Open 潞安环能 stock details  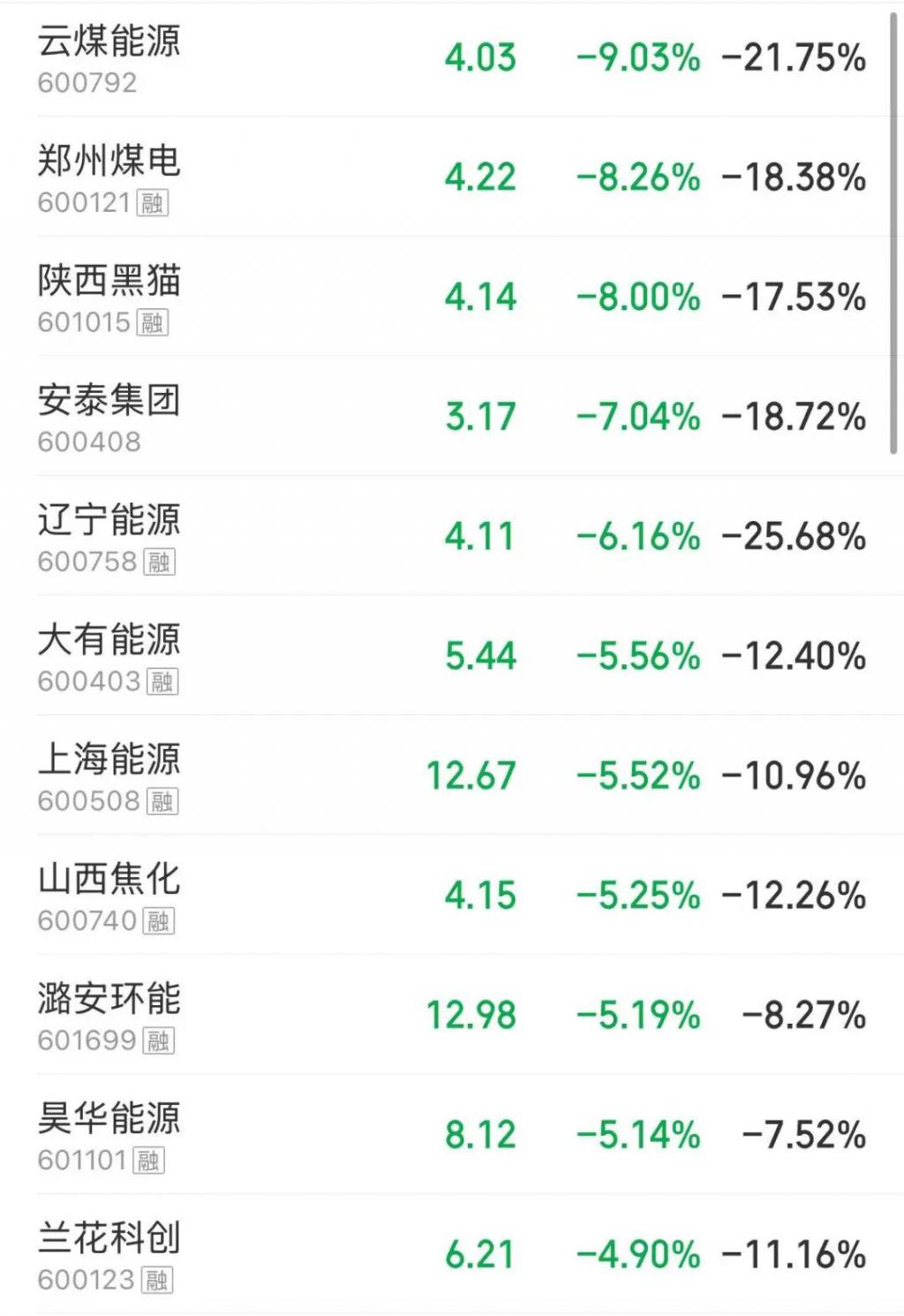(452, 1015)
